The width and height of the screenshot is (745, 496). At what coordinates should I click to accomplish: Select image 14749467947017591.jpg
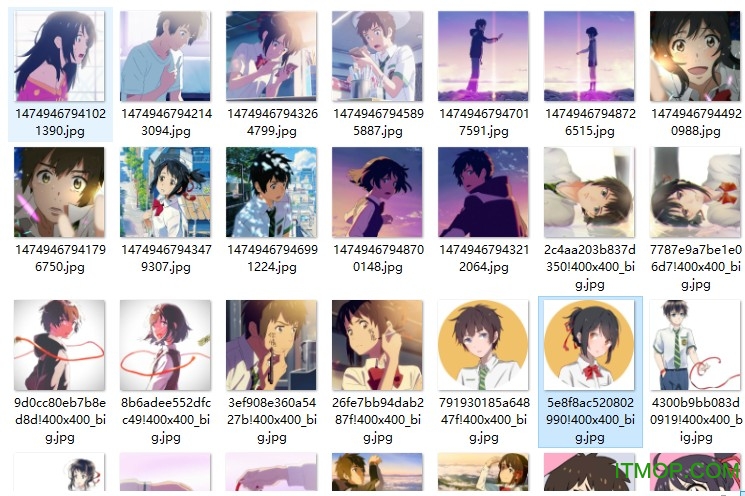483,57
